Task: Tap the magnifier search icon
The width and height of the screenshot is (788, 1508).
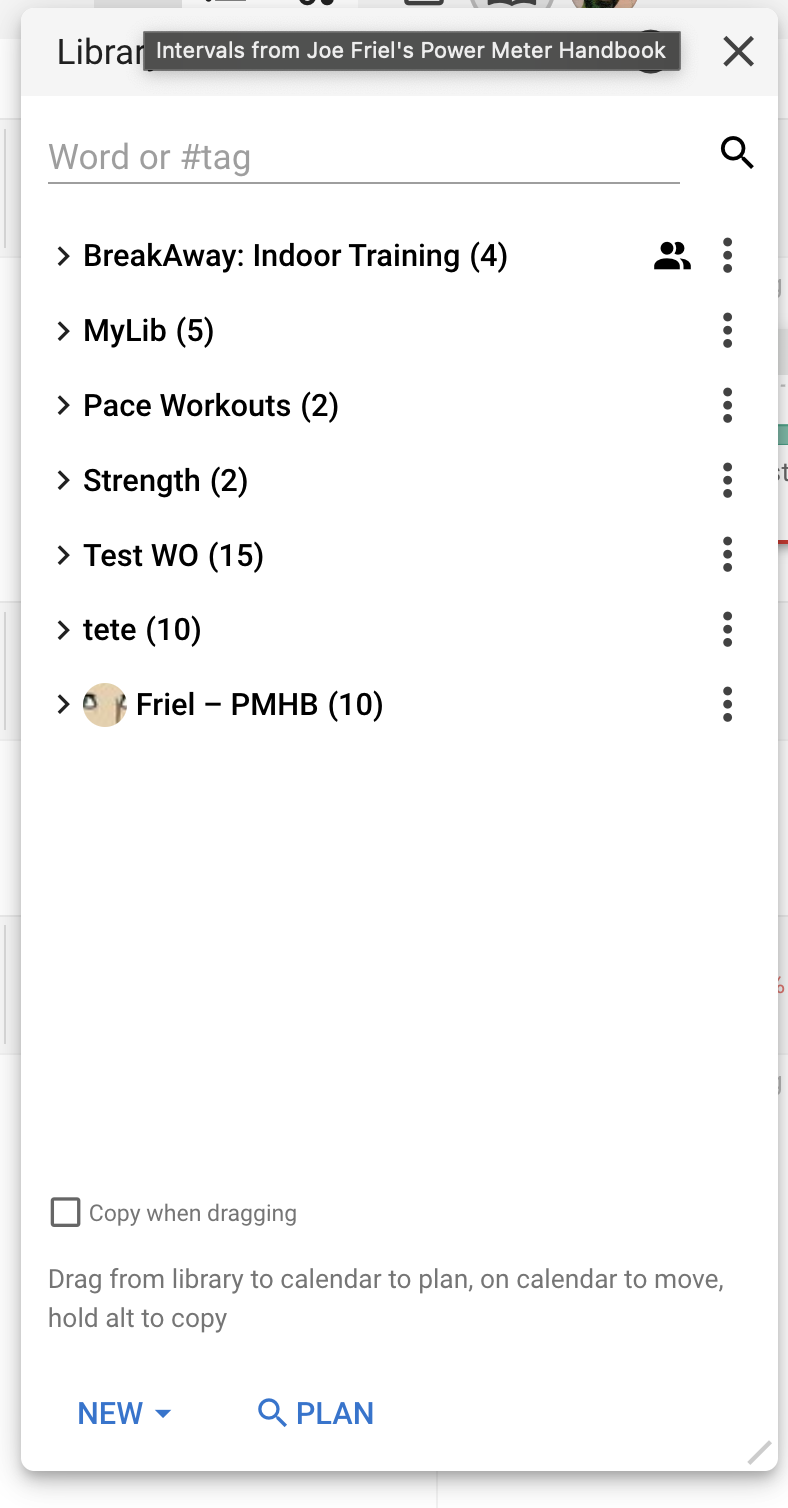Action: [x=737, y=153]
